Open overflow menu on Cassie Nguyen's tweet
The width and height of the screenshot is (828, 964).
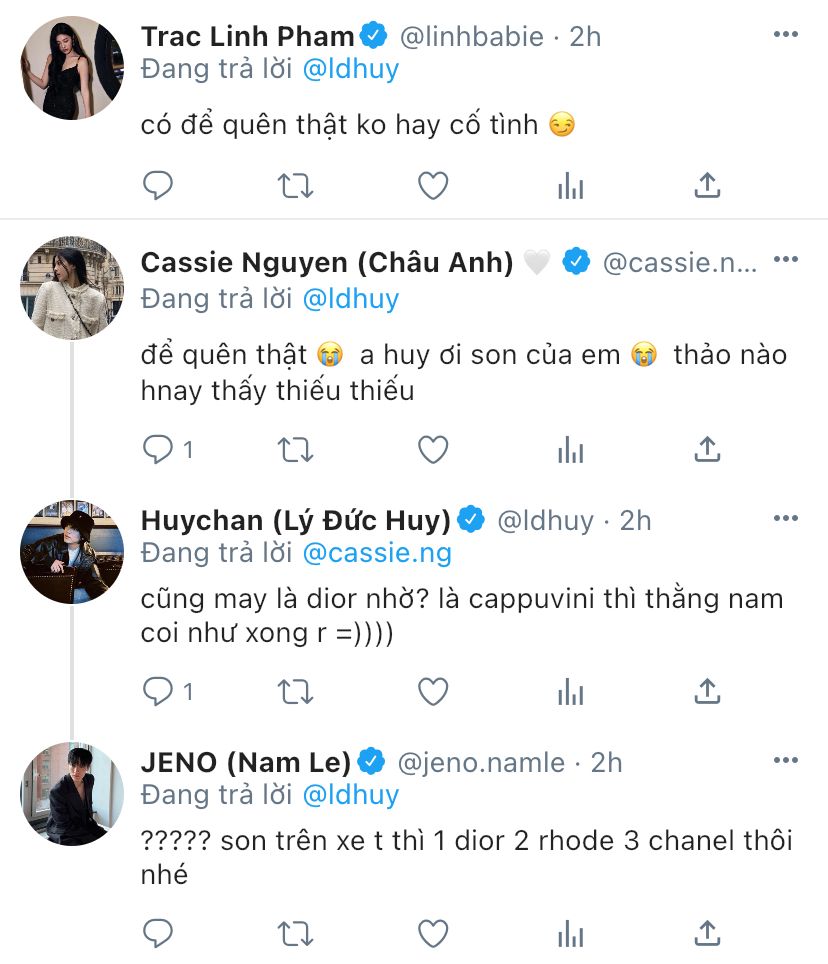pyautogui.click(x=786, y=260)
